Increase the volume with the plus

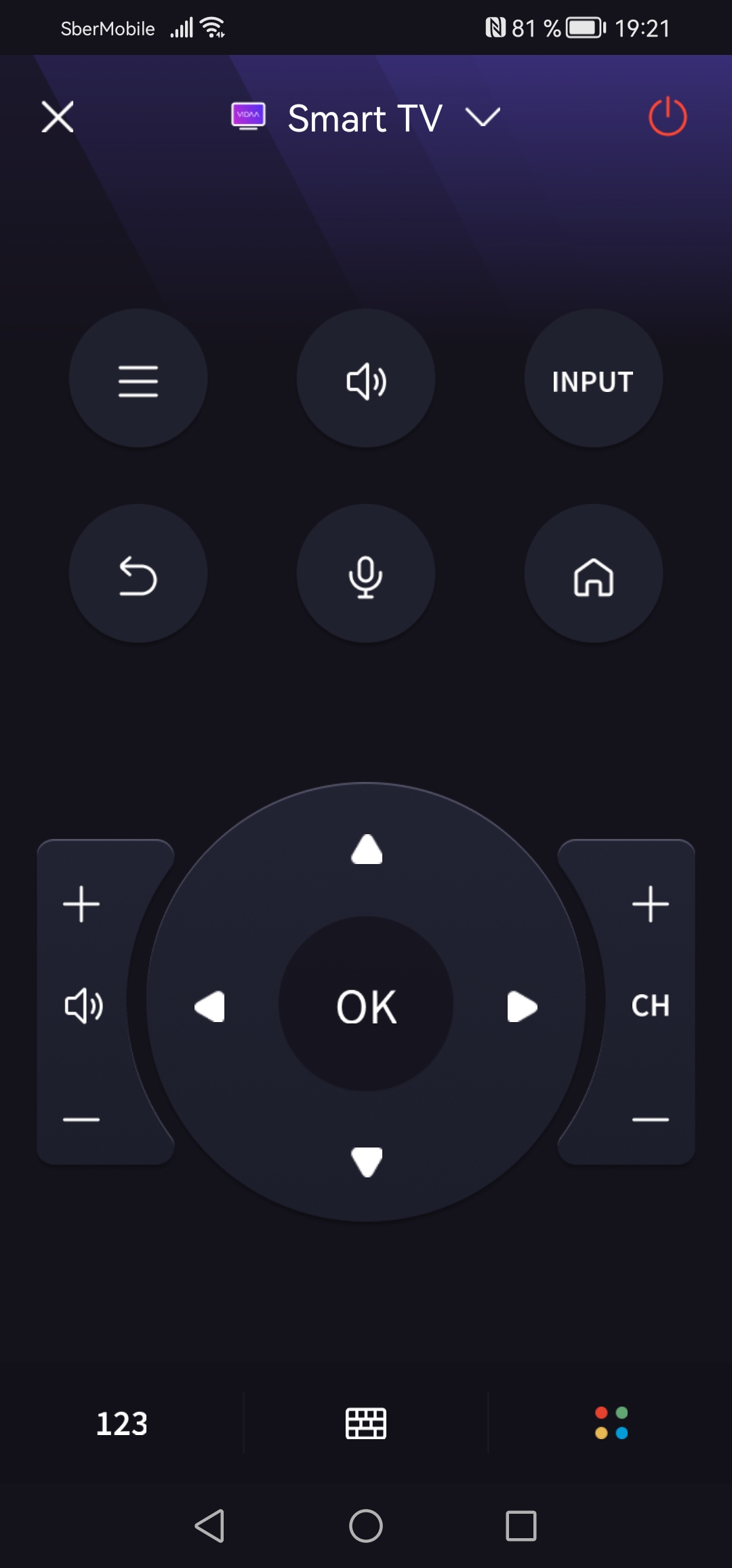(x=81, y=904)
